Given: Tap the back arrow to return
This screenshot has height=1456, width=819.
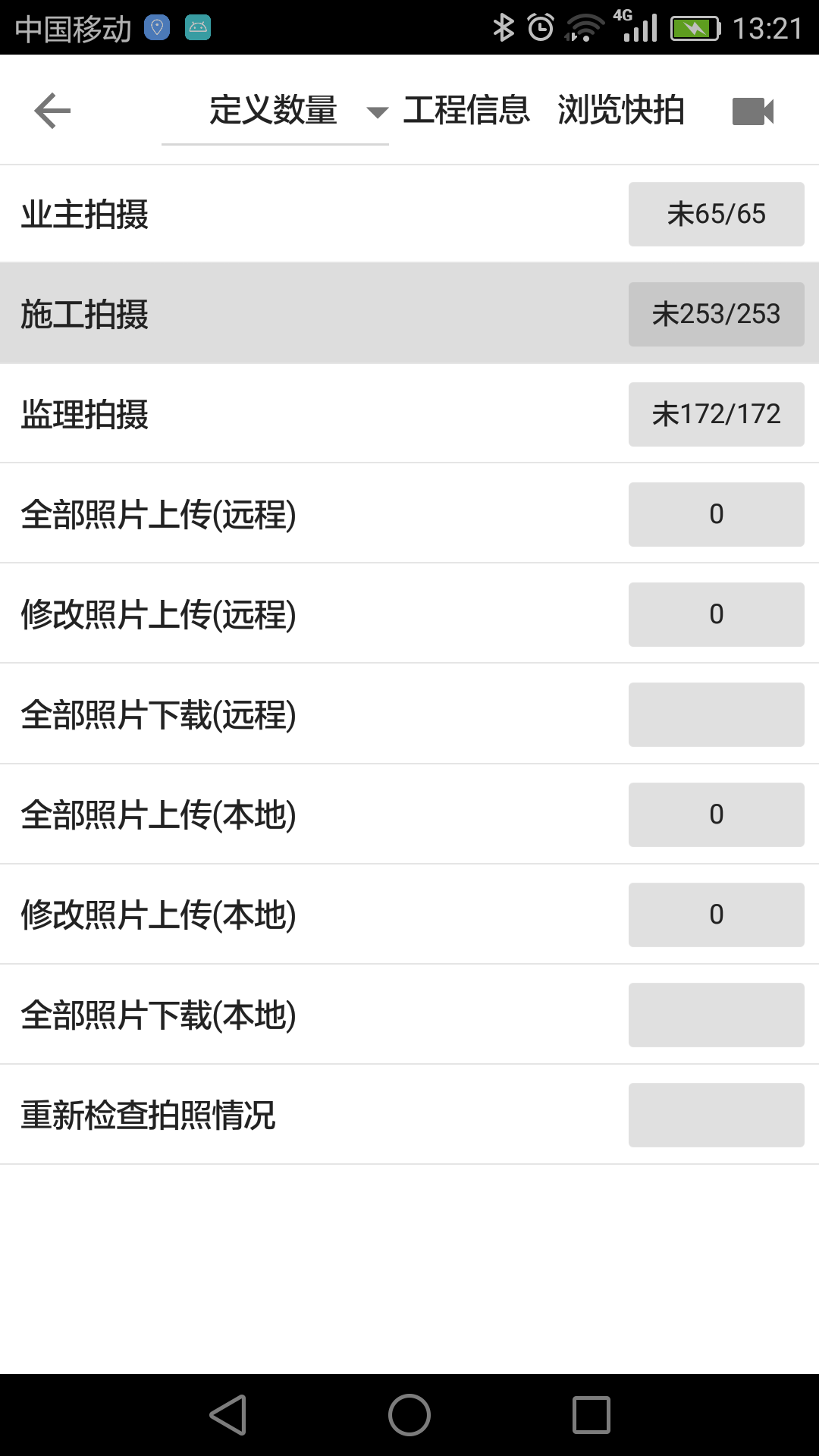Looking at the screenshot, I should [51, 110].
